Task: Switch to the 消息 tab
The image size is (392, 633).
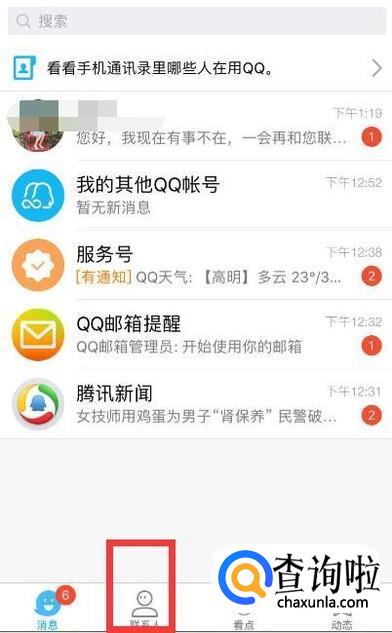Action: (48, 608)
